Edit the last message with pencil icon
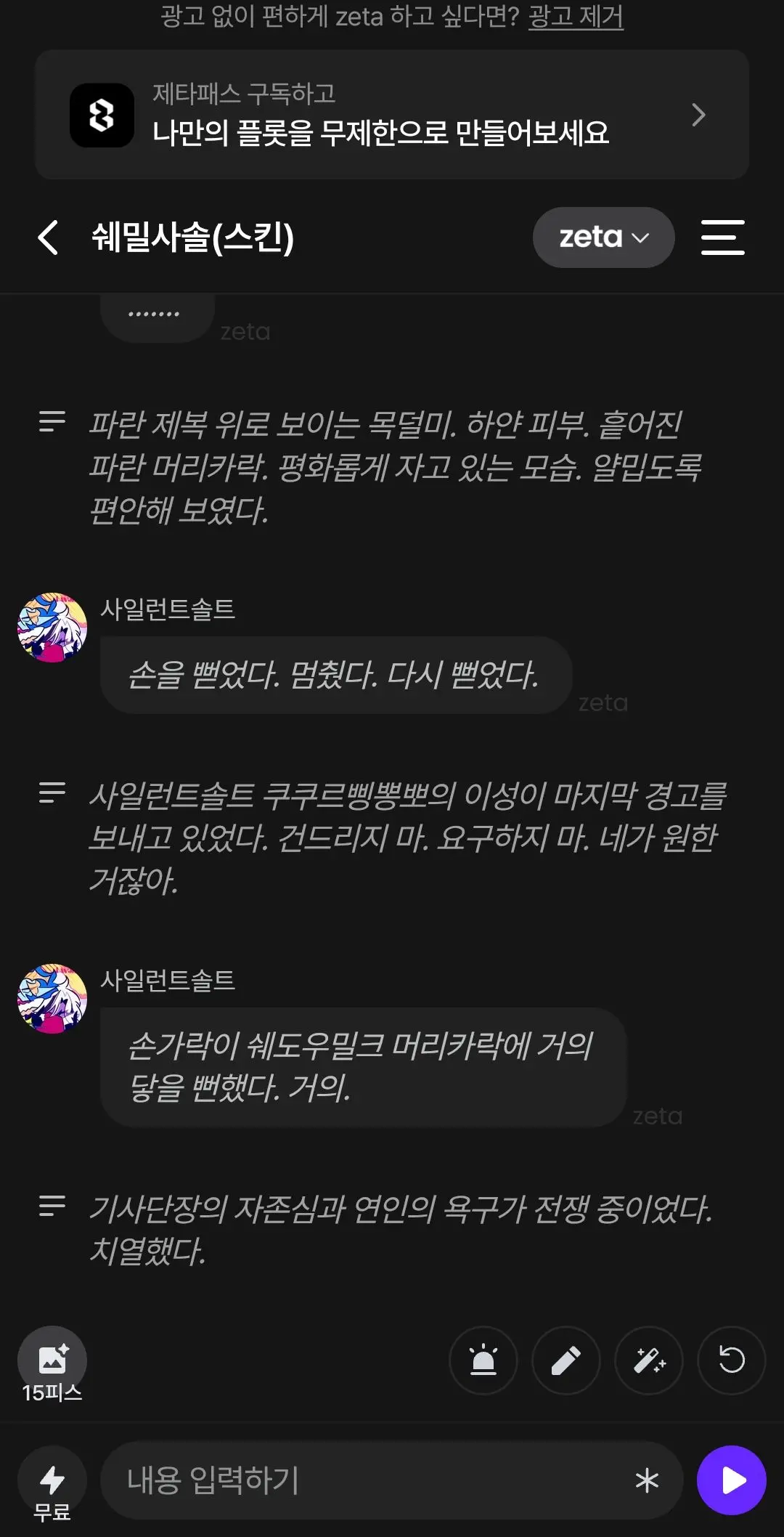 (566, 1360)
